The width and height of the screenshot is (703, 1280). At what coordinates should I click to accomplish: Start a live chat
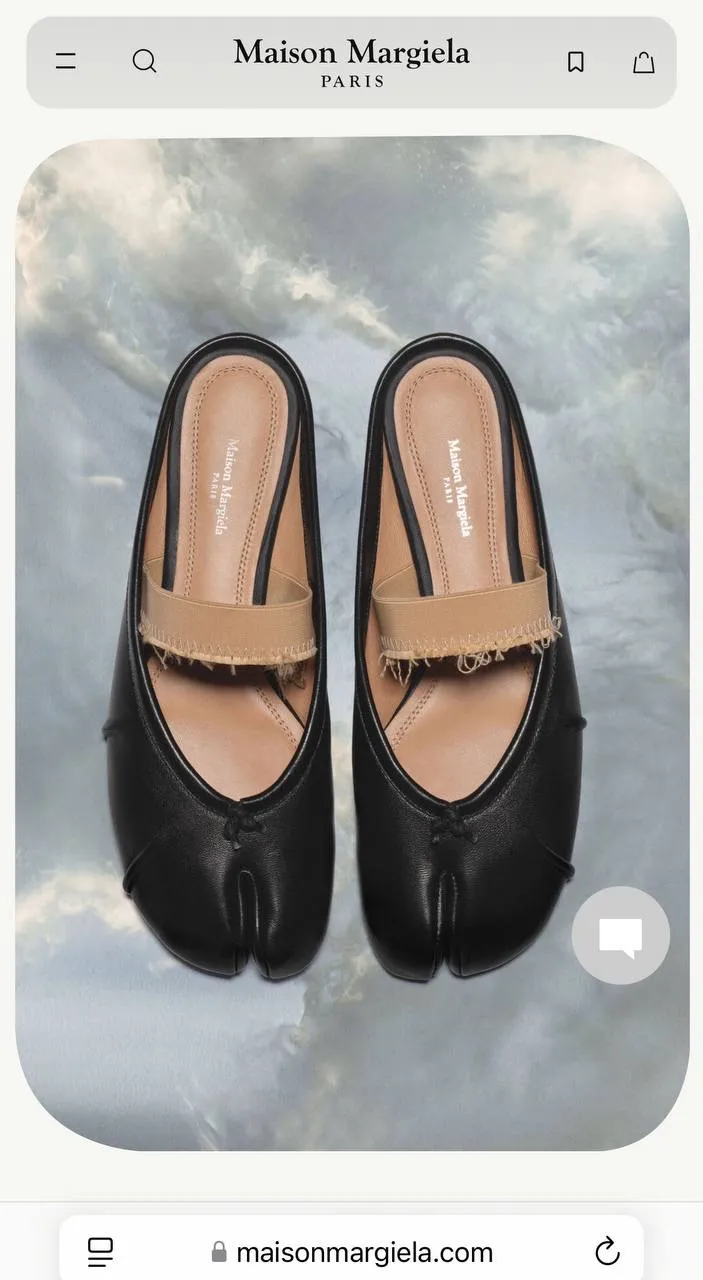click(x=620, y=936)
